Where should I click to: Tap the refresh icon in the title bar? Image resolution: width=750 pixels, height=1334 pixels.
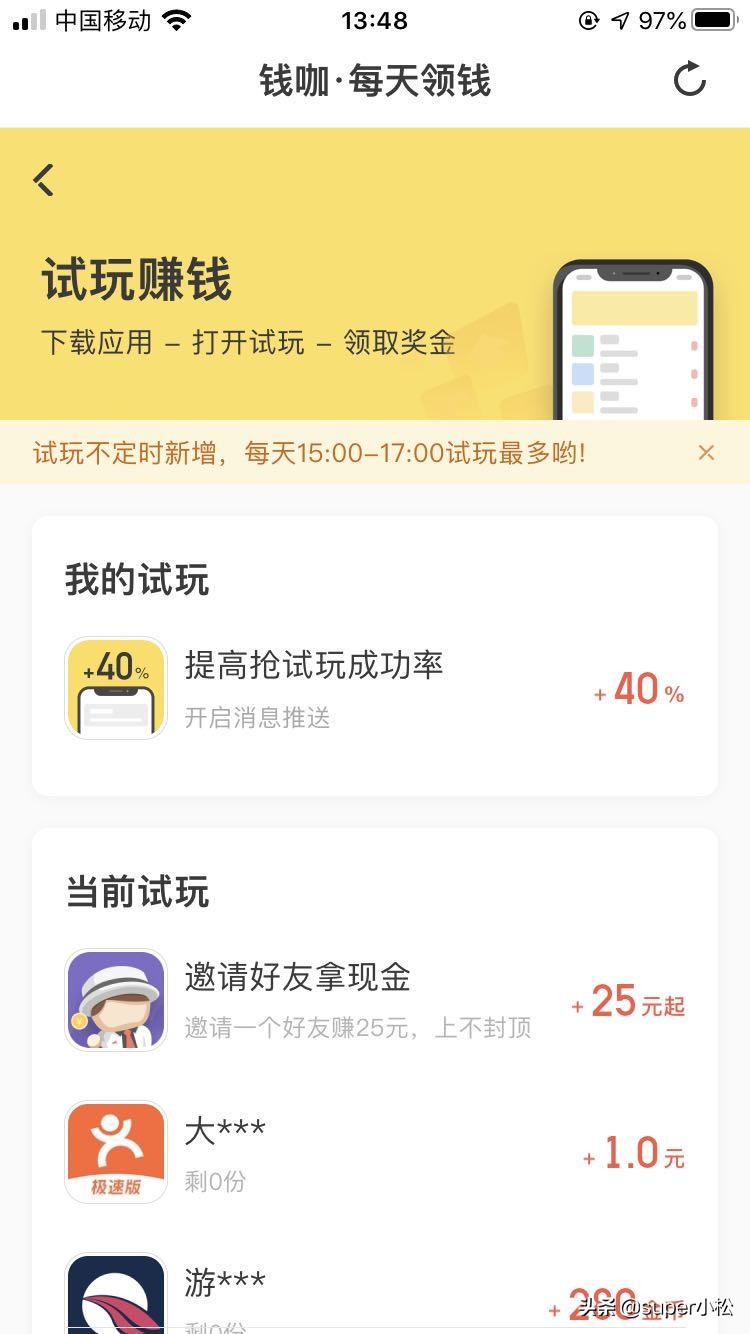click(690, 81)
